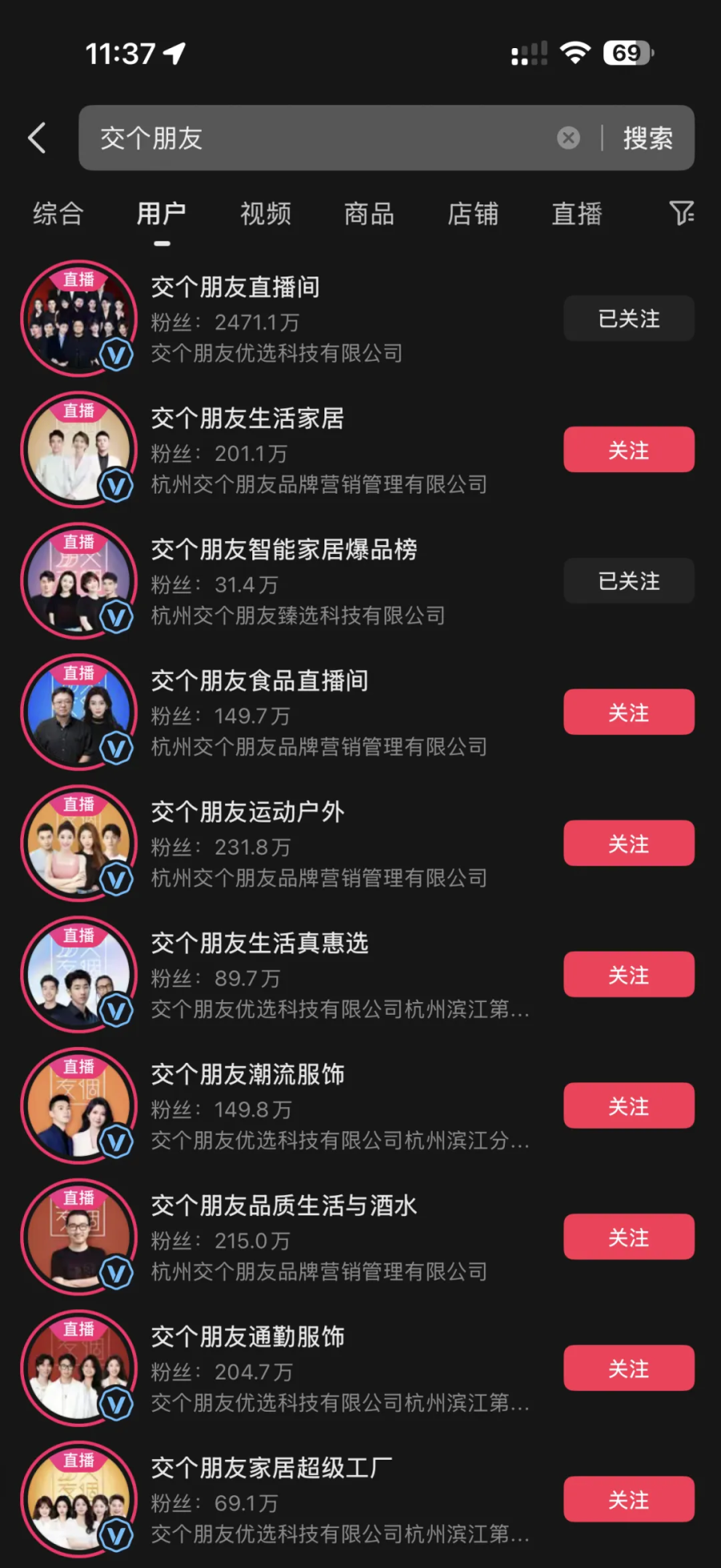Viewport: 721px width, 1568px height.
Task: Follow 交个朋友潮流服饰
Action: [629, 1105]
